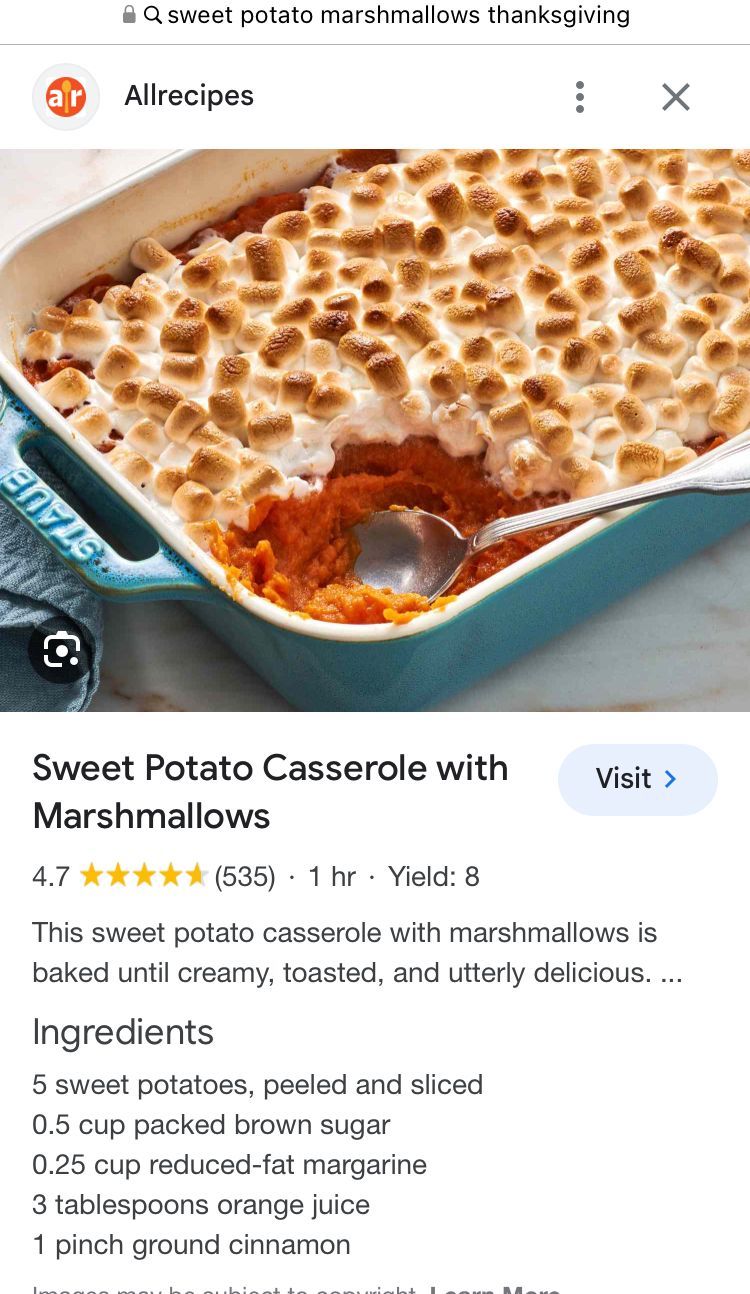The height and width of the screenshot is (1294, 750).
Task: Open the Allrecipes source icon
Action: pos(66,97)
